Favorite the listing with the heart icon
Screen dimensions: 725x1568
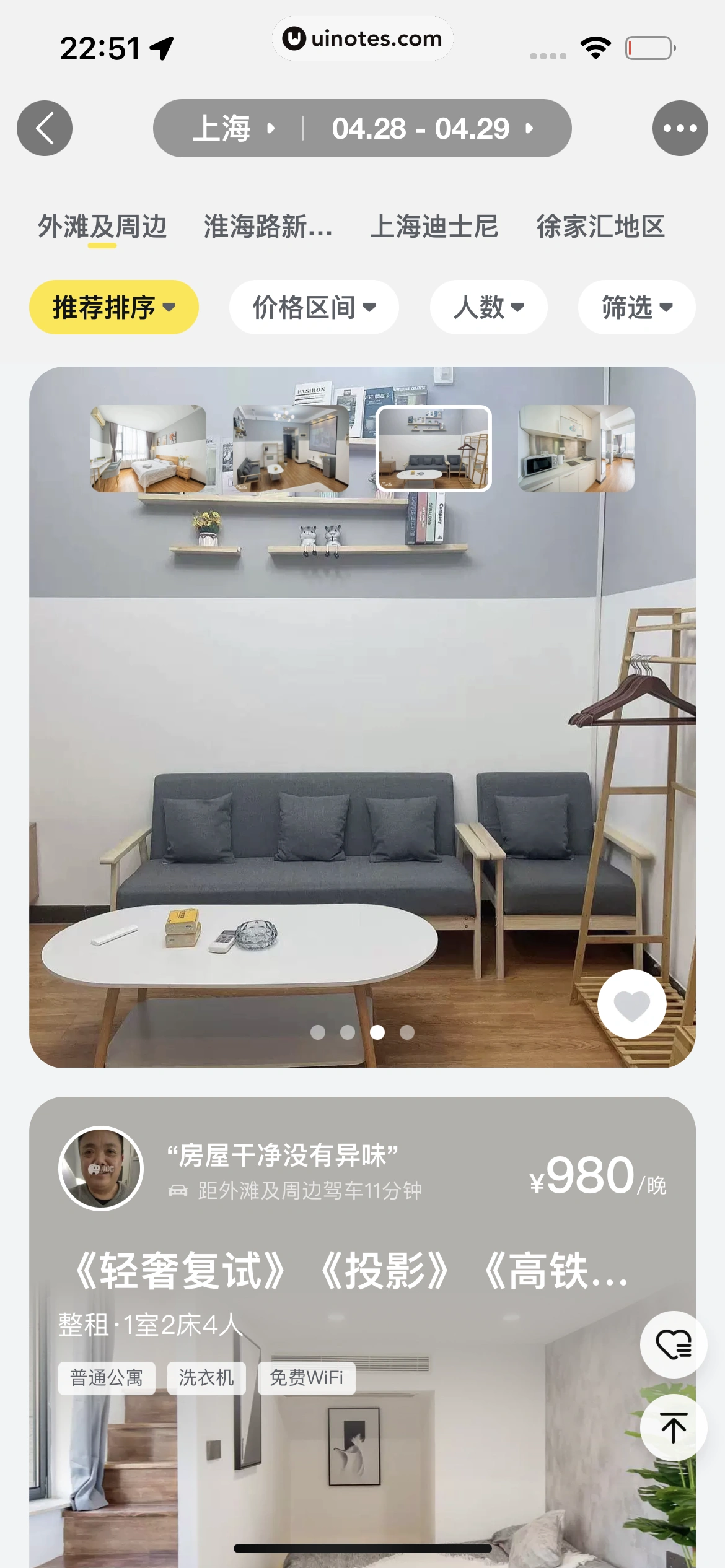(631, 1004)
